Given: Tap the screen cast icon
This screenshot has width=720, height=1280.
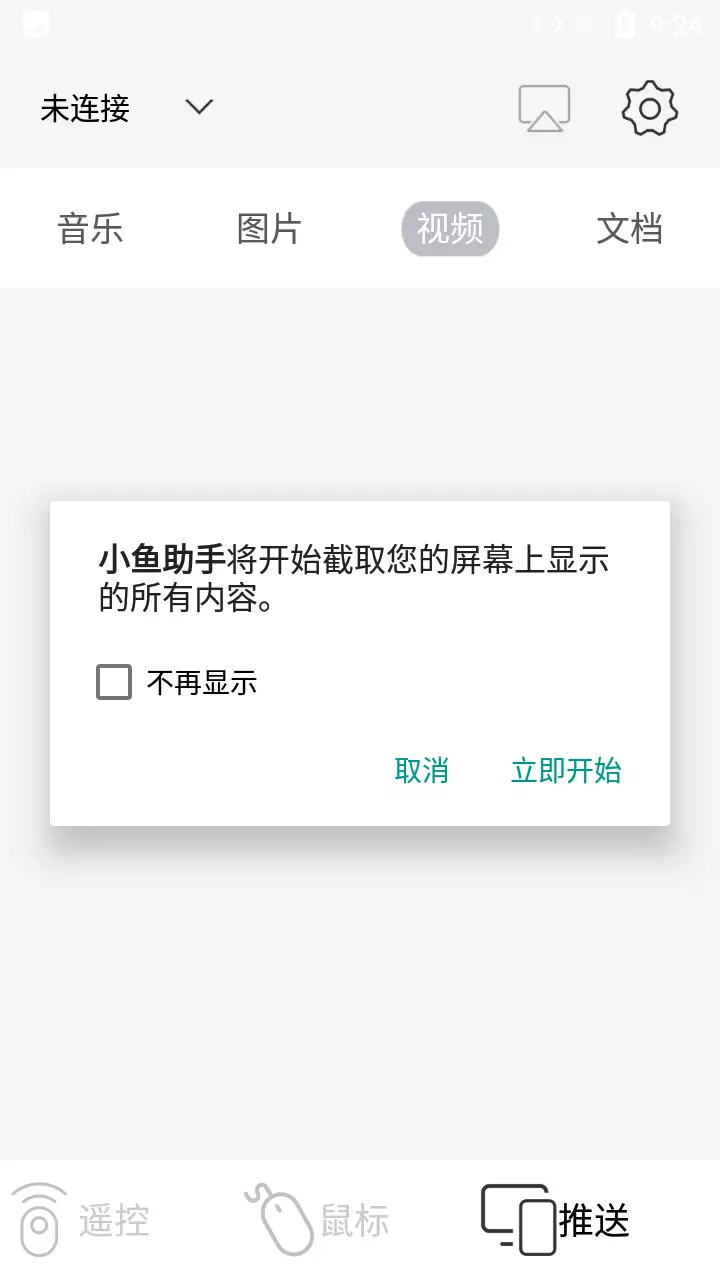Looking at the screenshot, I should (544, 108).
